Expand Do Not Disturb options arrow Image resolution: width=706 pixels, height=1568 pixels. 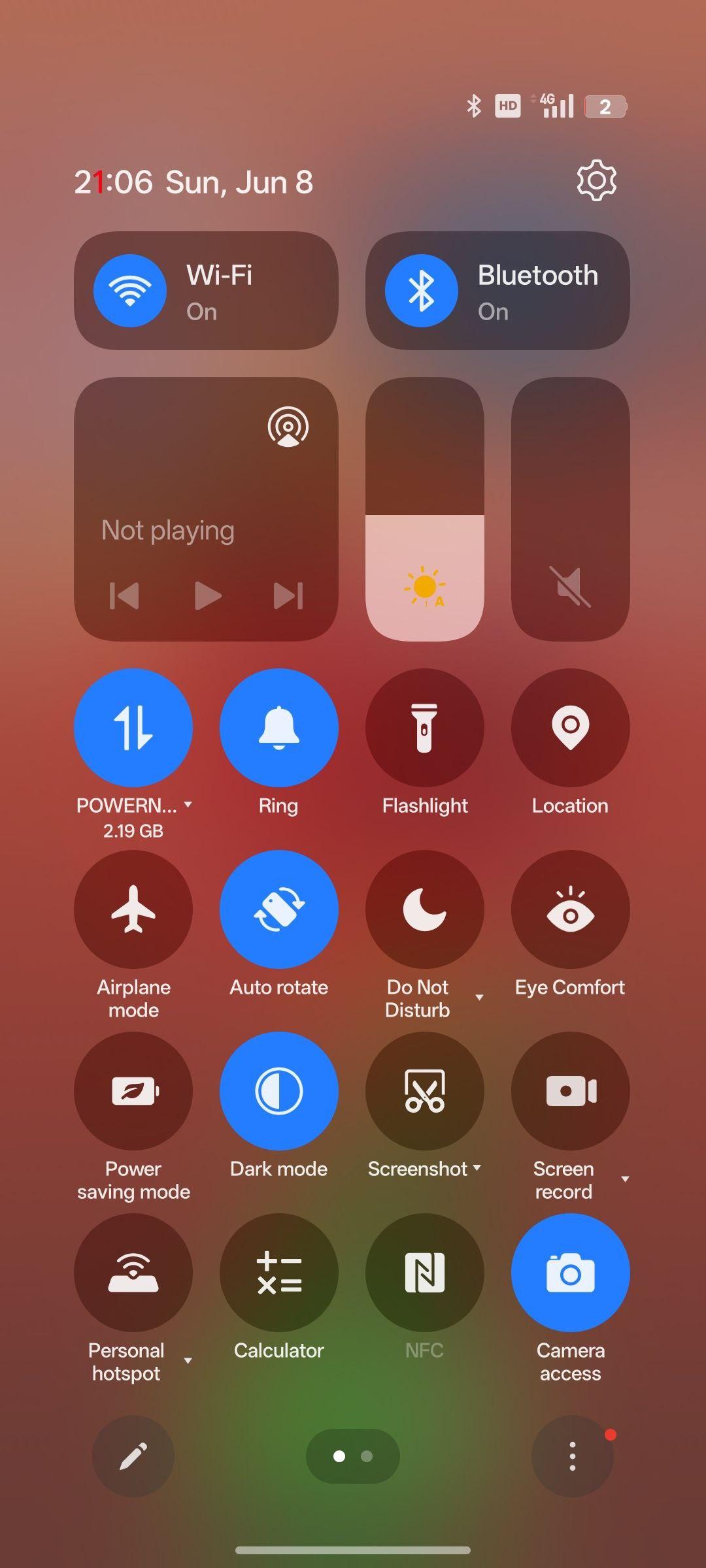[479, 997]
